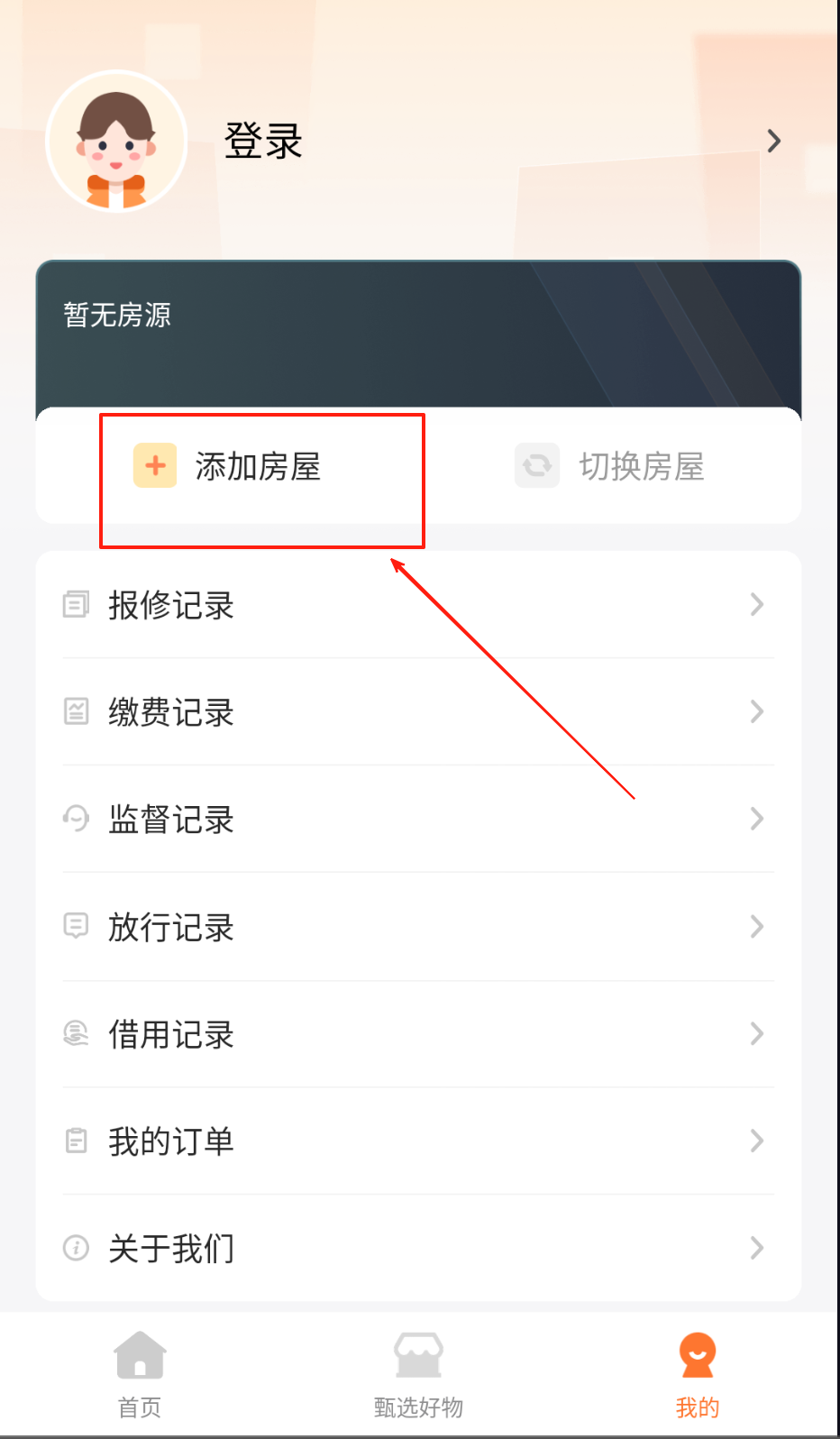840x1439 pixels.
Task: Open 借用记录 borrowing records
Action: (418, 1034)
